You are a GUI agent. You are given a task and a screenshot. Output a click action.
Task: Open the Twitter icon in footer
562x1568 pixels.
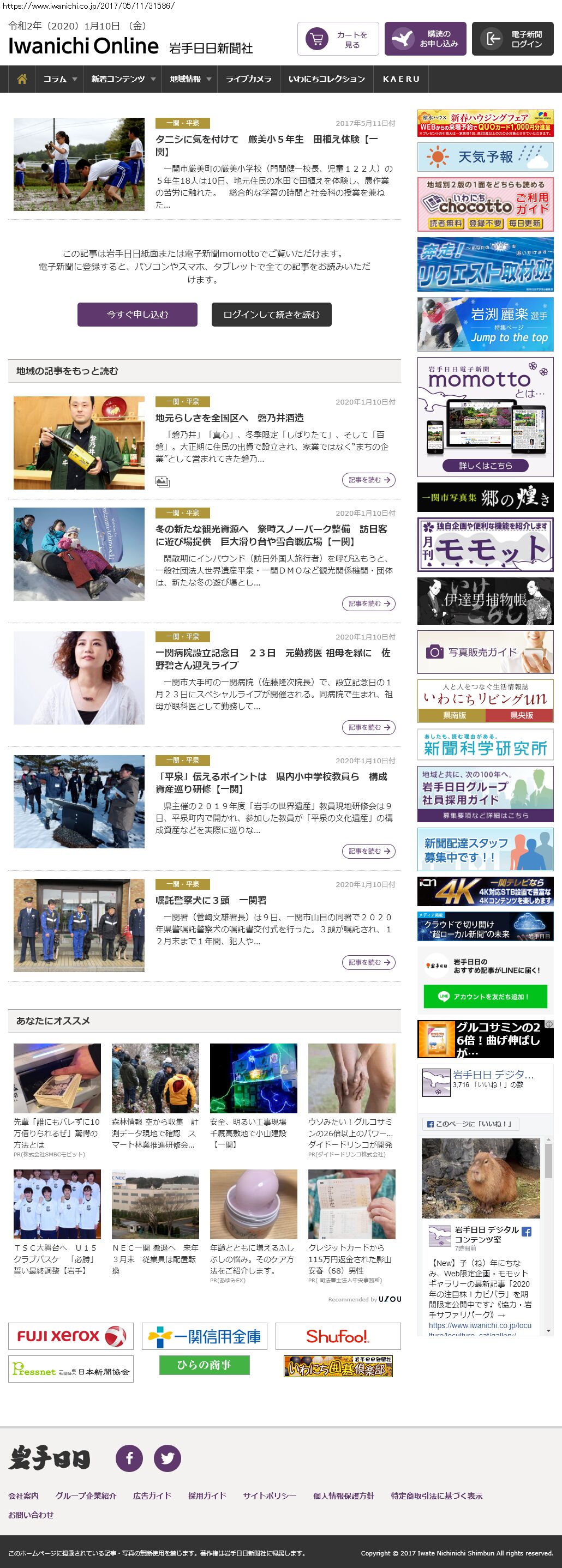tap(167, 1458)
